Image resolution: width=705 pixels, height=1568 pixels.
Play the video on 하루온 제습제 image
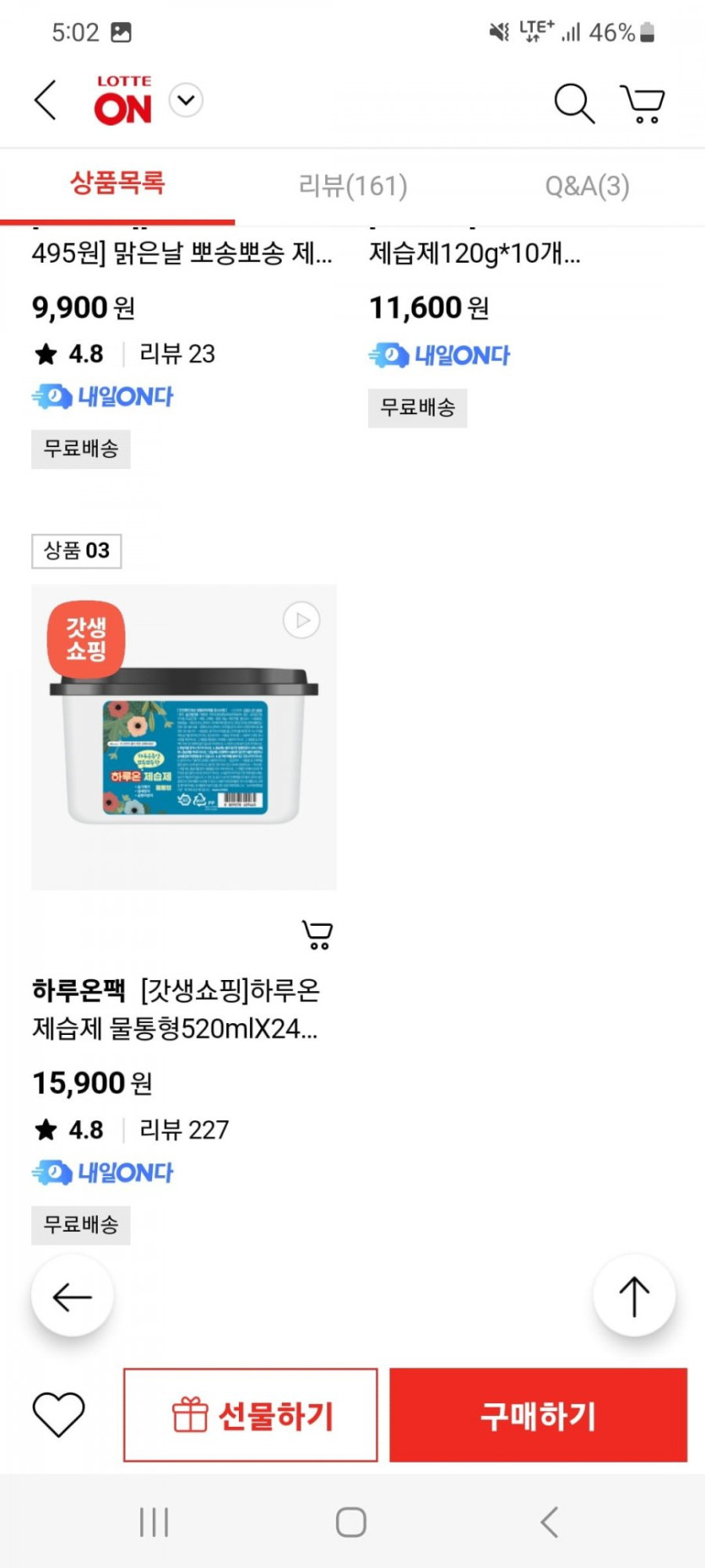[301, 620]
